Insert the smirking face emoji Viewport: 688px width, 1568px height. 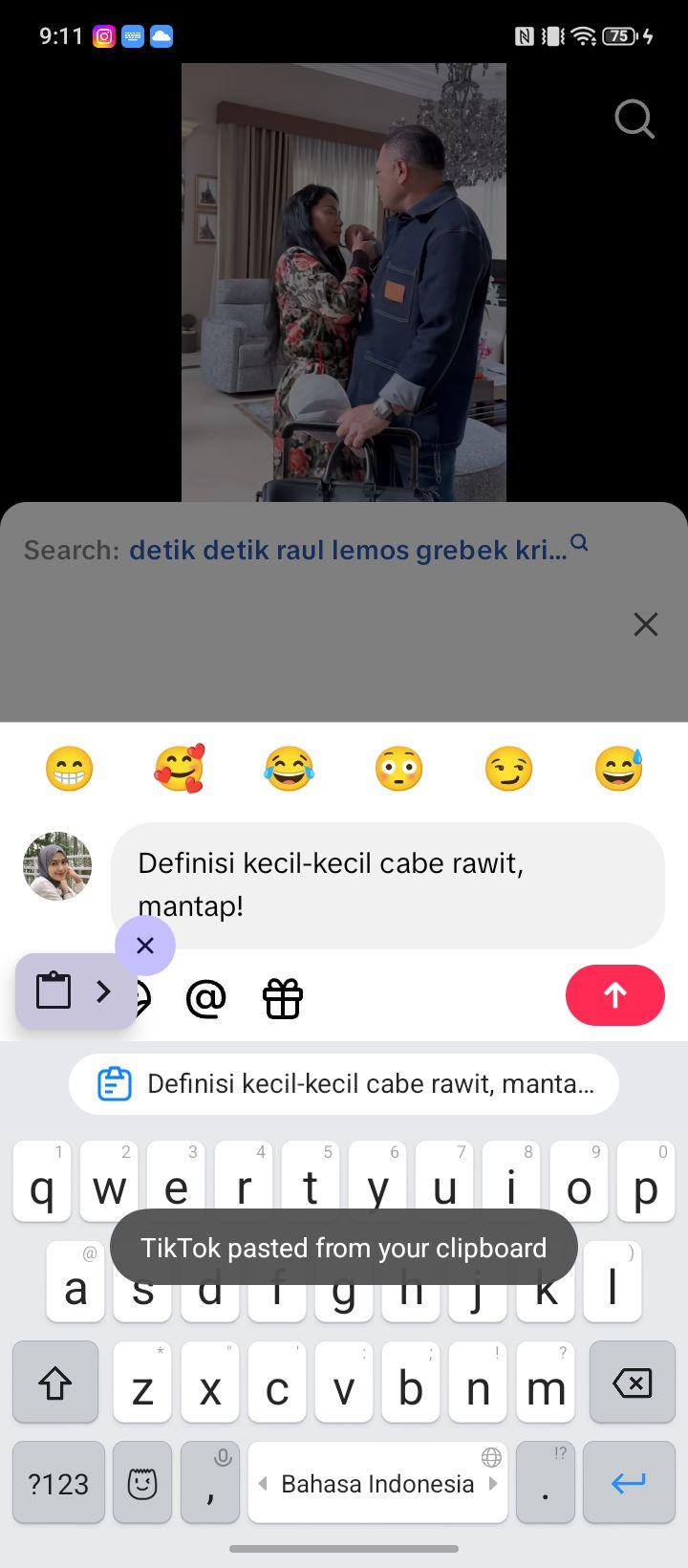pos(508,769)
